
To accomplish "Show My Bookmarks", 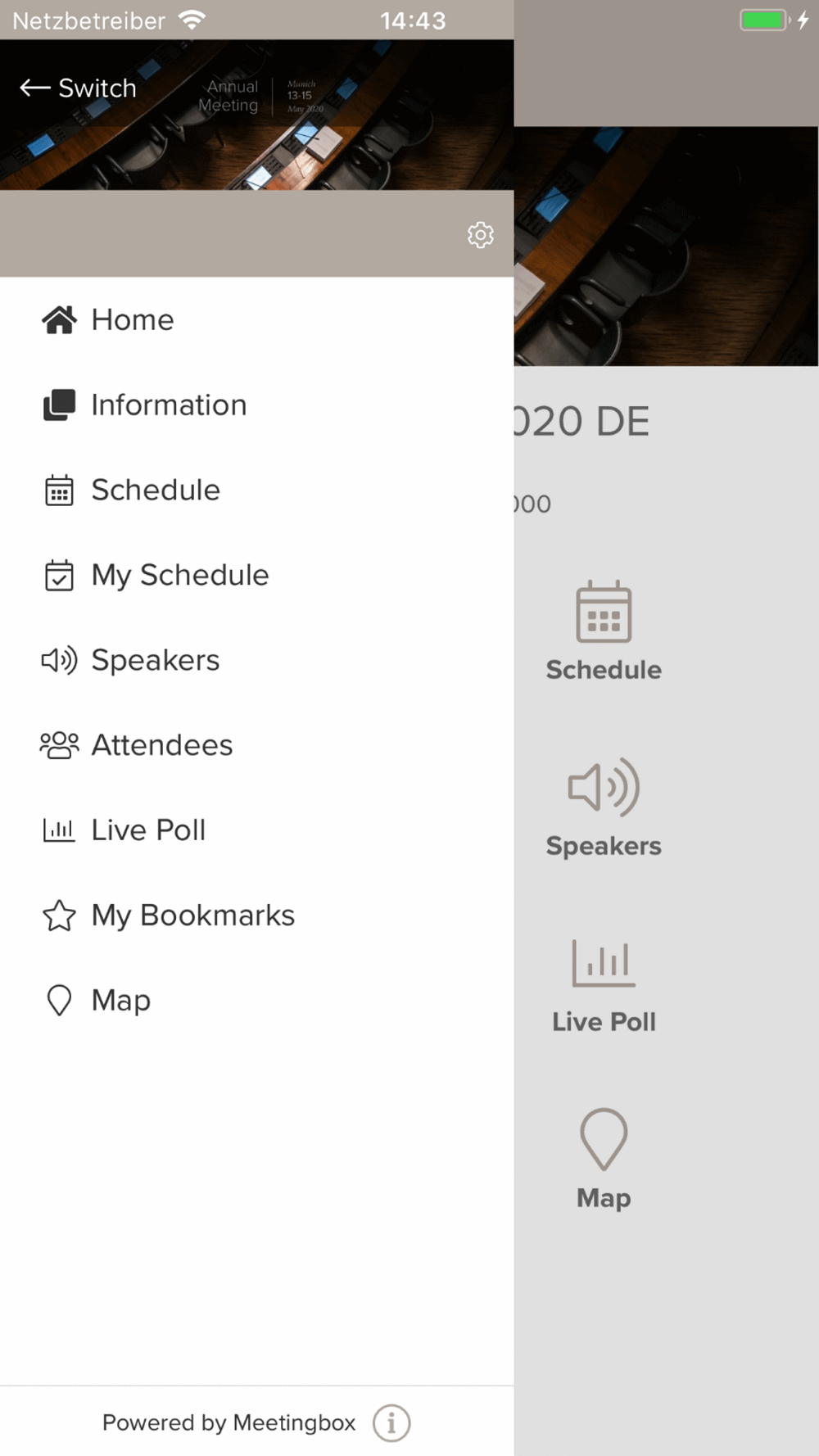I will click(257, 916).
